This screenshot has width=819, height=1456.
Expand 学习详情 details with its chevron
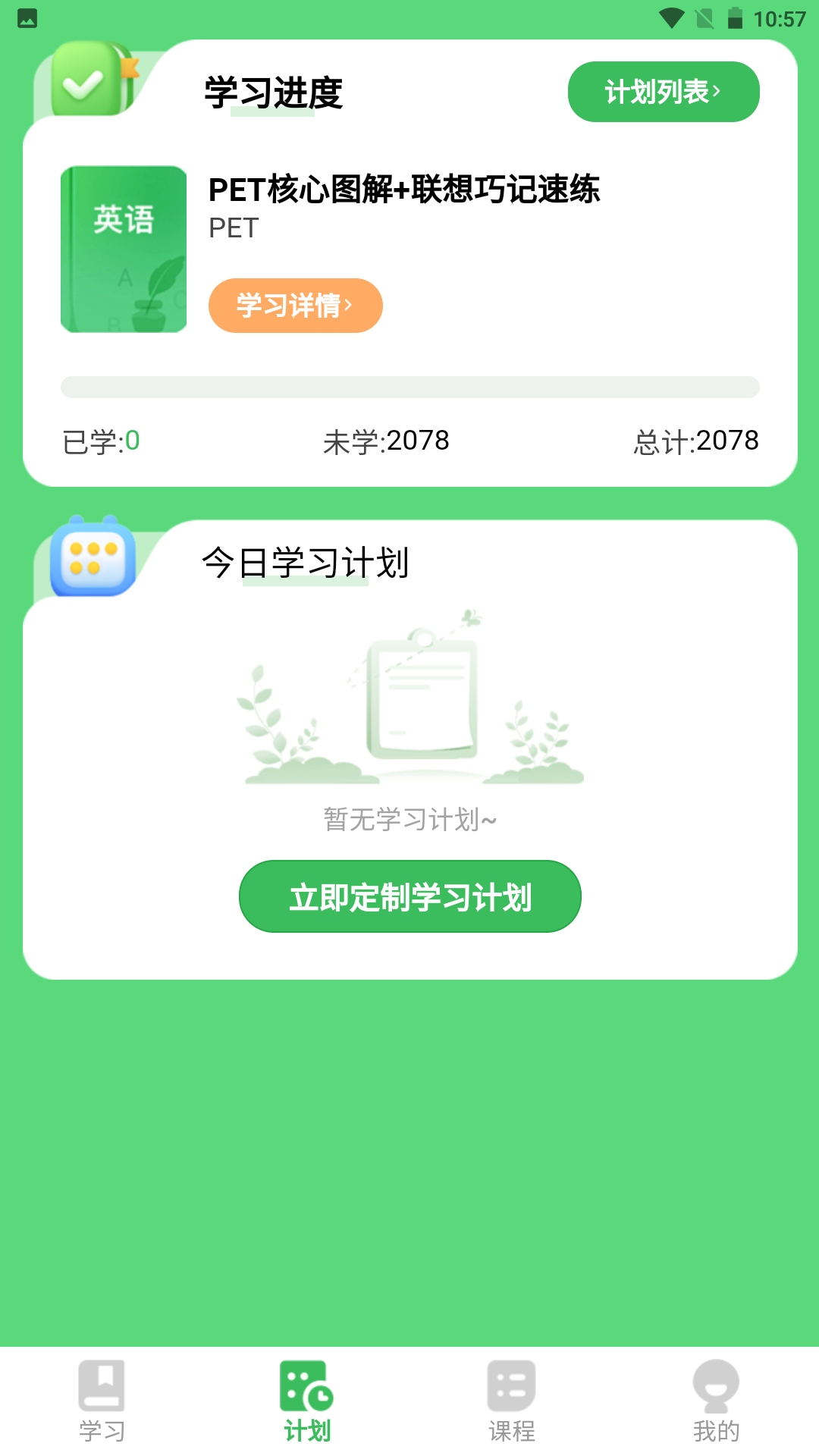(295, 306)
